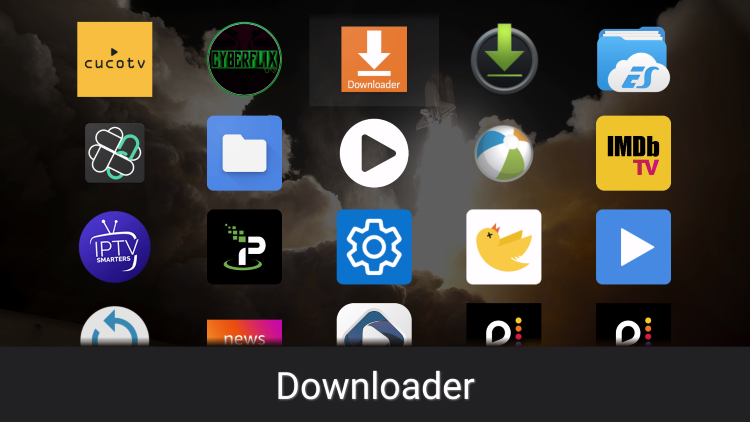The width and height of the screenshot is (750, 422).
Task: Launch the blue square play app
Action: [x=633, y=247]
